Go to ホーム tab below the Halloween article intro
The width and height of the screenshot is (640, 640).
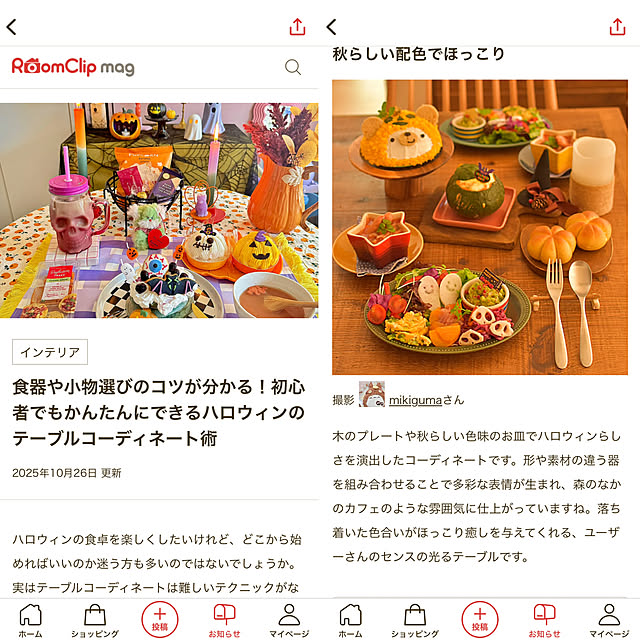[x=30, y=620]
